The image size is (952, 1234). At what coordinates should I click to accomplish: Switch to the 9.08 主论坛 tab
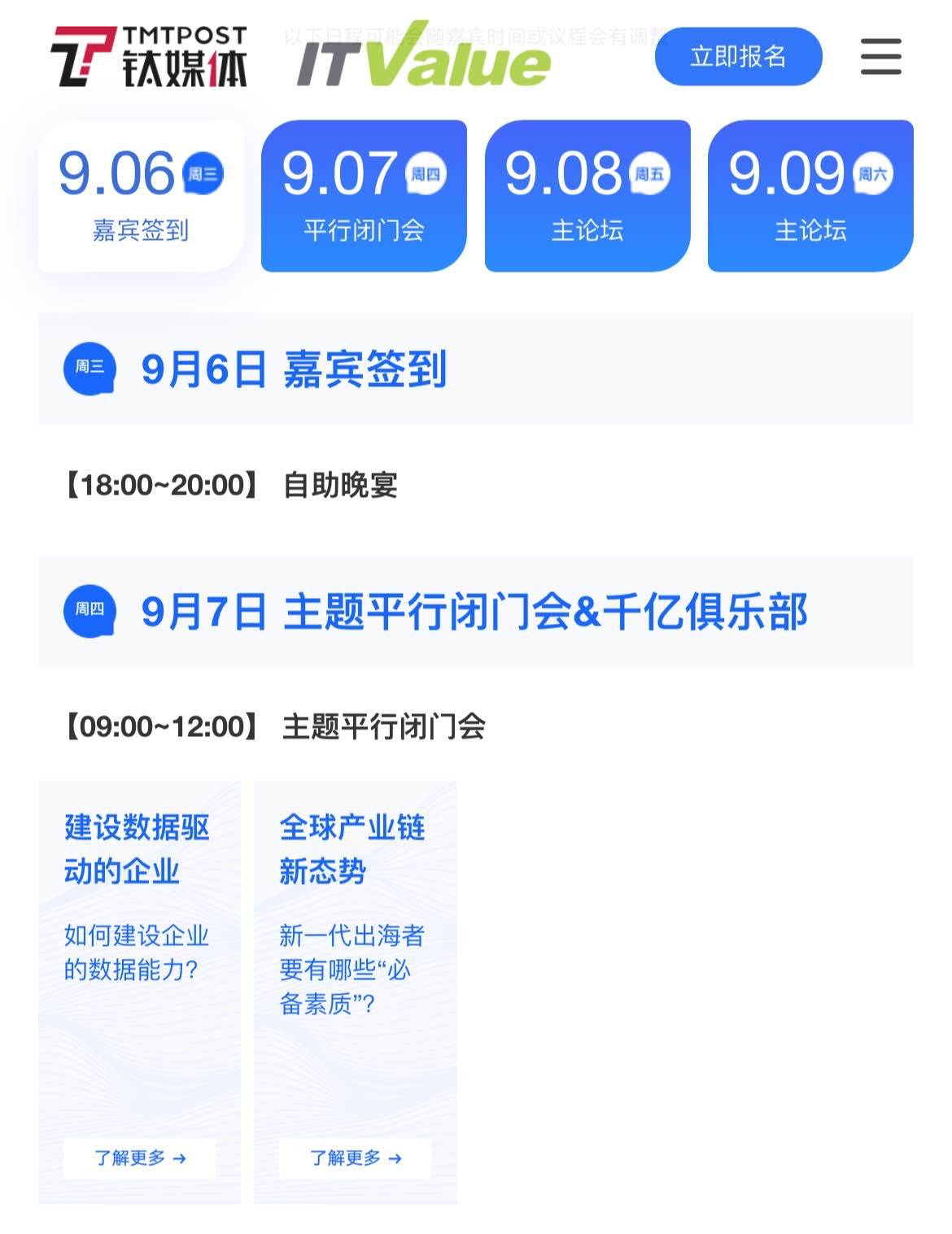coord(587,196)
